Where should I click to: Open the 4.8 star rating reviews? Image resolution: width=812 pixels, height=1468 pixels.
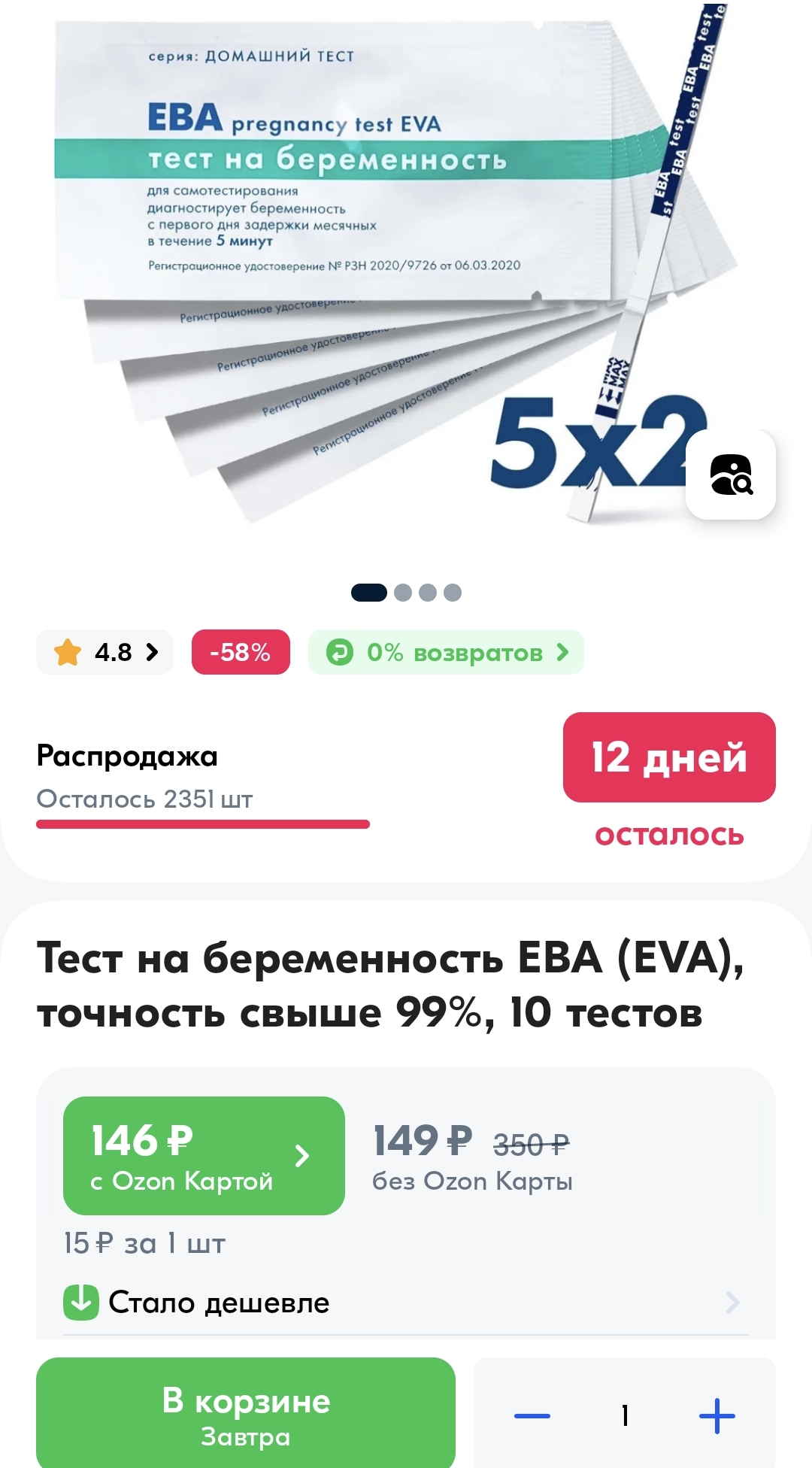point(105,652)
